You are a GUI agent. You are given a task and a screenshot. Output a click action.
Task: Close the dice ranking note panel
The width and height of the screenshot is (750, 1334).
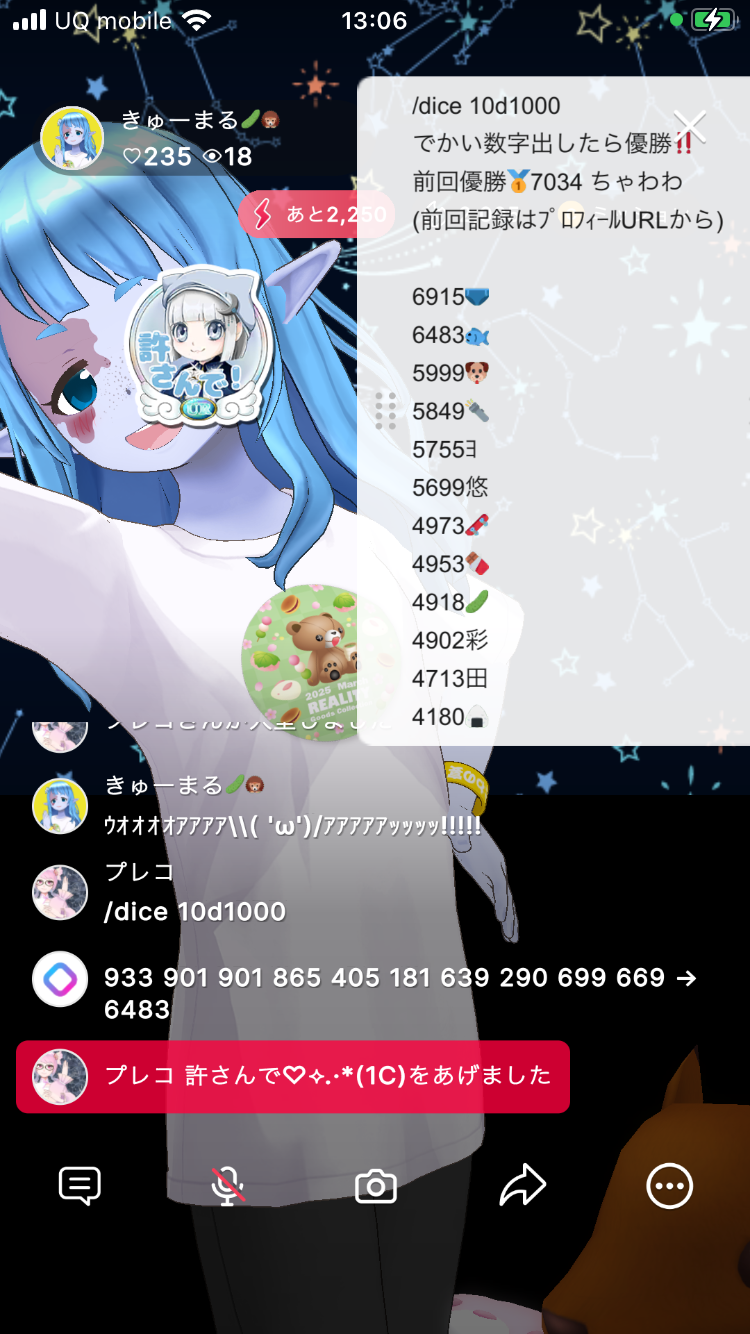tap(690, 127)
